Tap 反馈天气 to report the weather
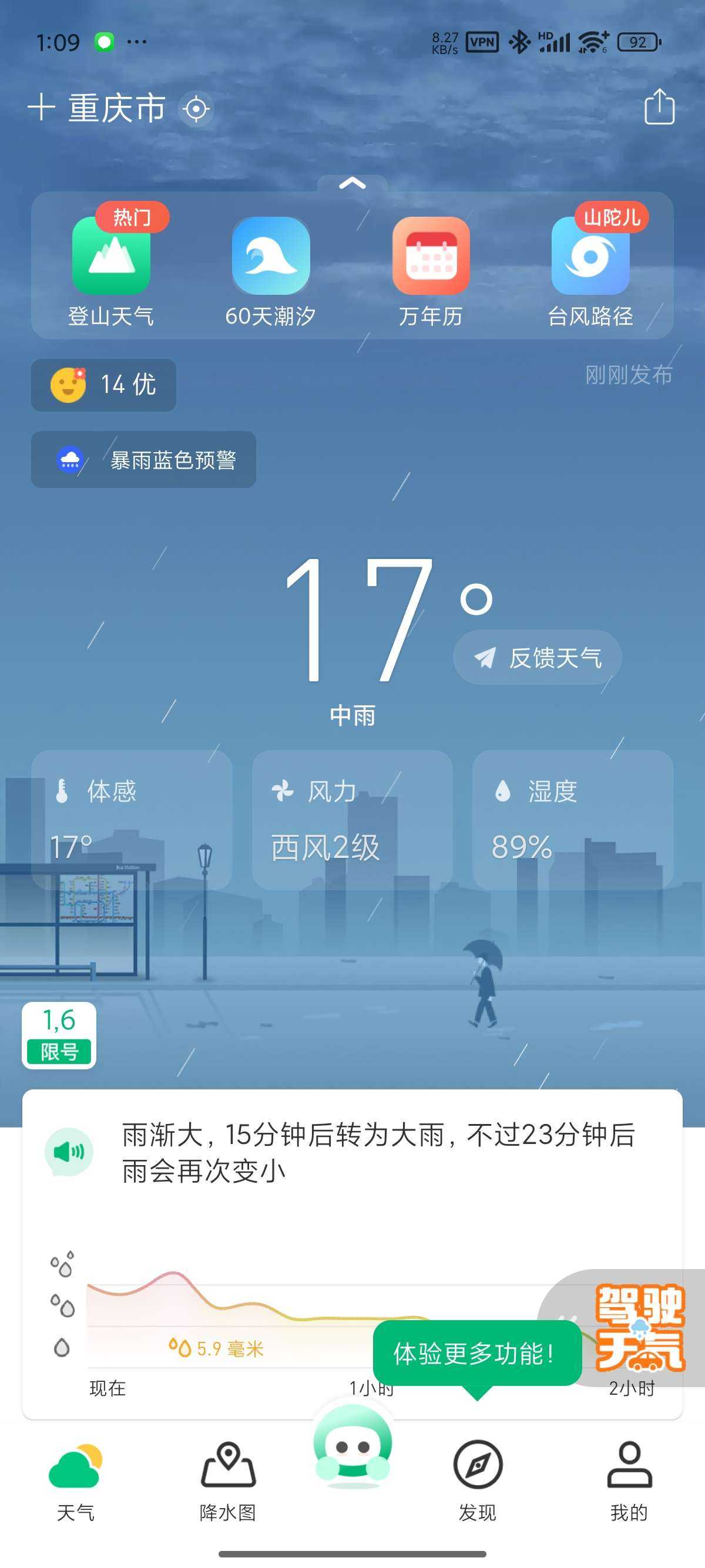The width and height of the screenshot is (705, 1568). [x=538, y=657]
